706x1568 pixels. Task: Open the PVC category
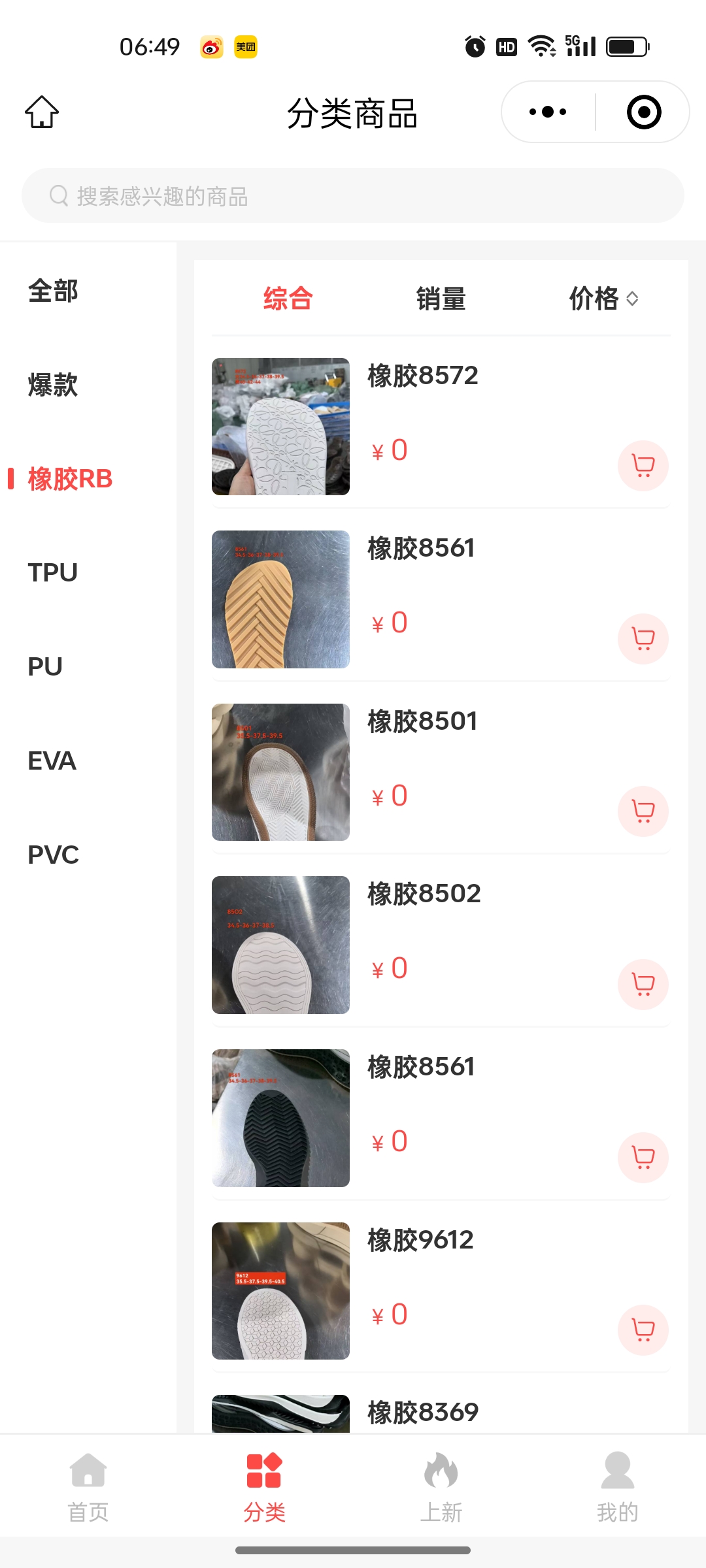pos(53,855)
